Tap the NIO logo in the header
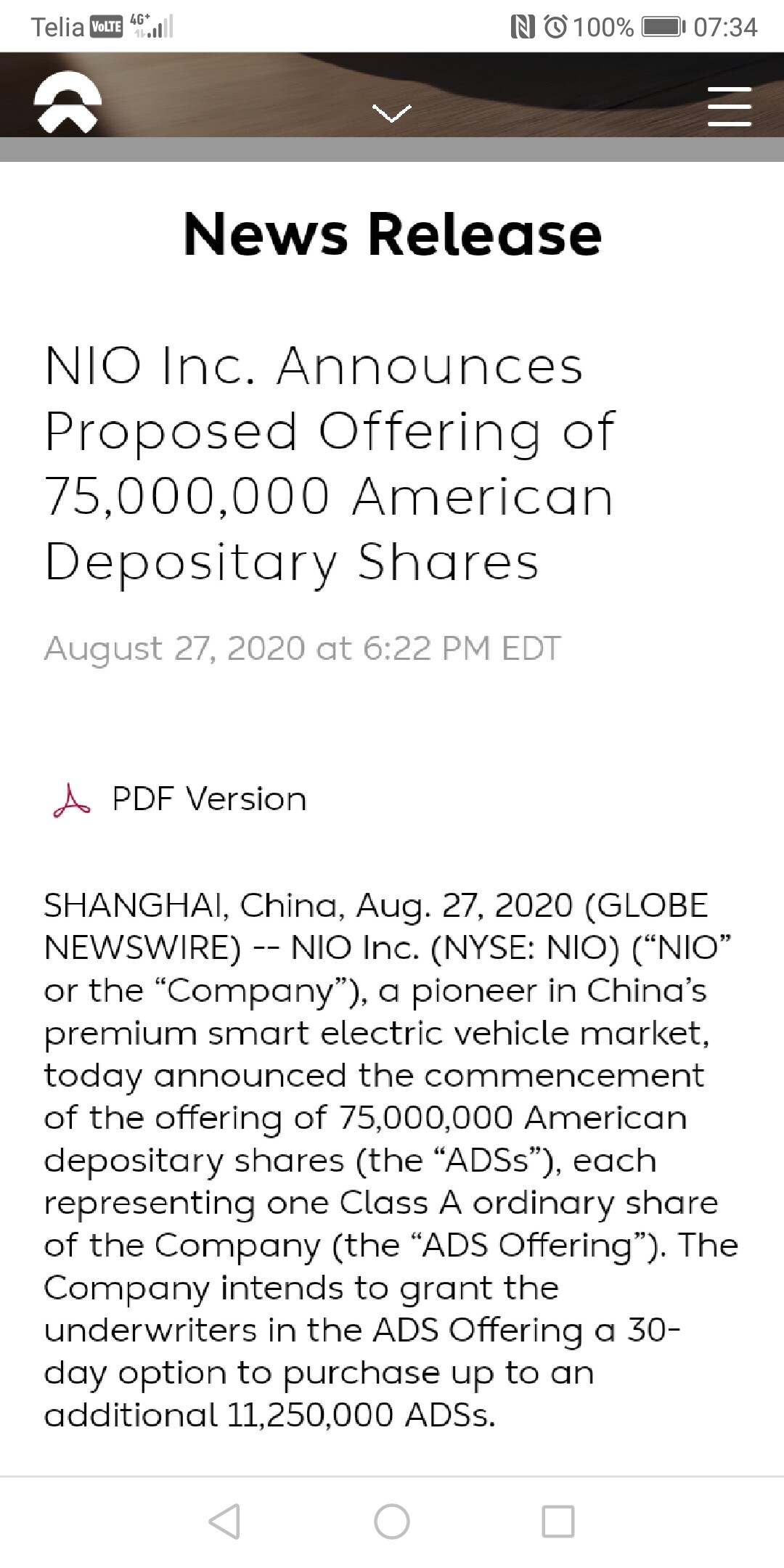784x1568 pixels. (x=68, y=102)
